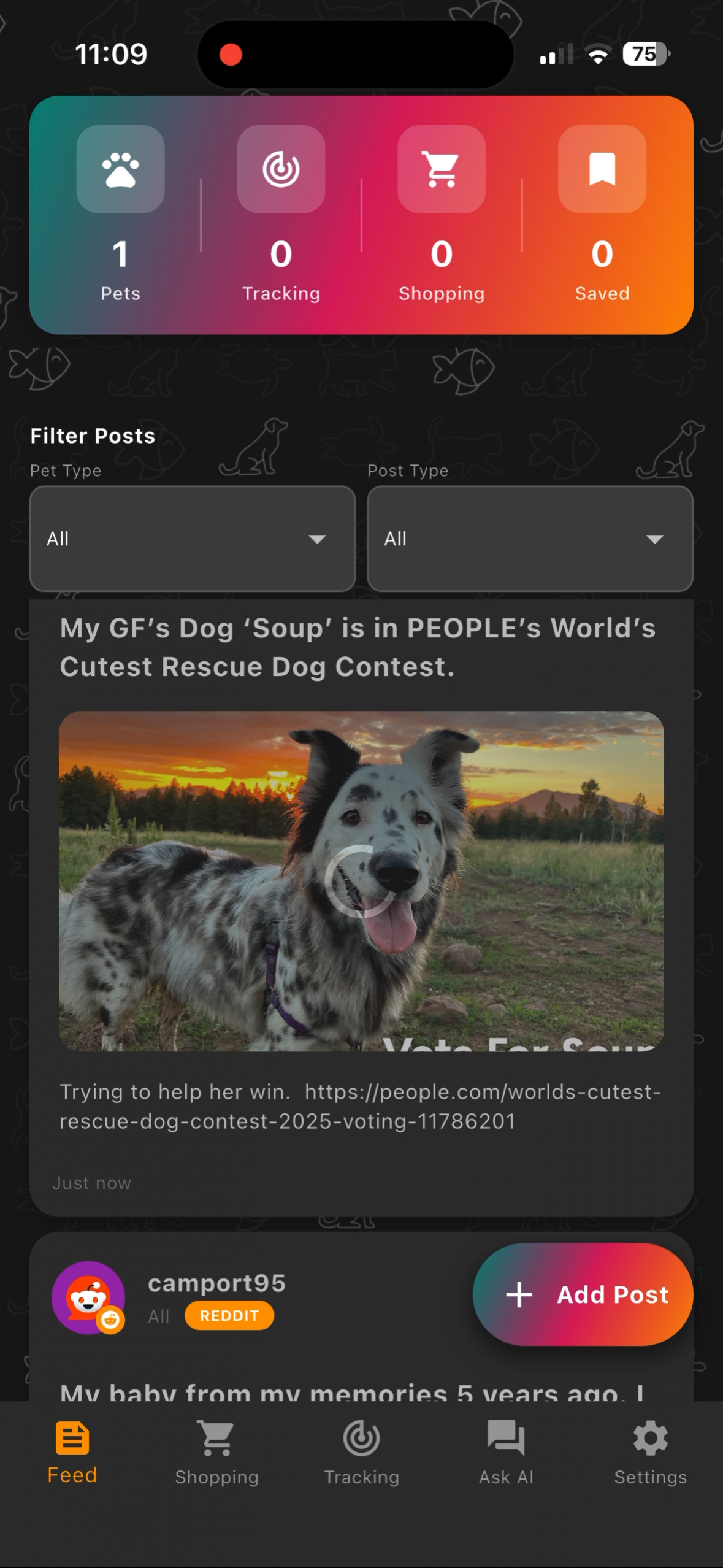Image resolution: width=723 pixels, height=1568 pixels.
Task: Expand the Pet Type dropdown
Action: click(x=193, y=539)
